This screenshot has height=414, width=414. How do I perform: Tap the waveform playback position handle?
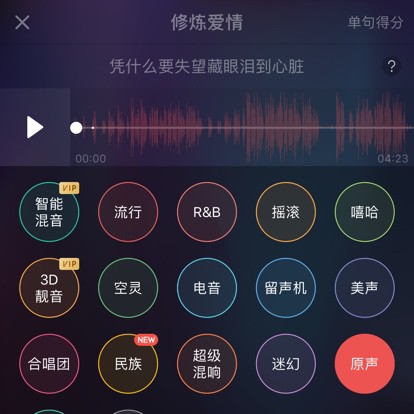(x=76, y=128)
